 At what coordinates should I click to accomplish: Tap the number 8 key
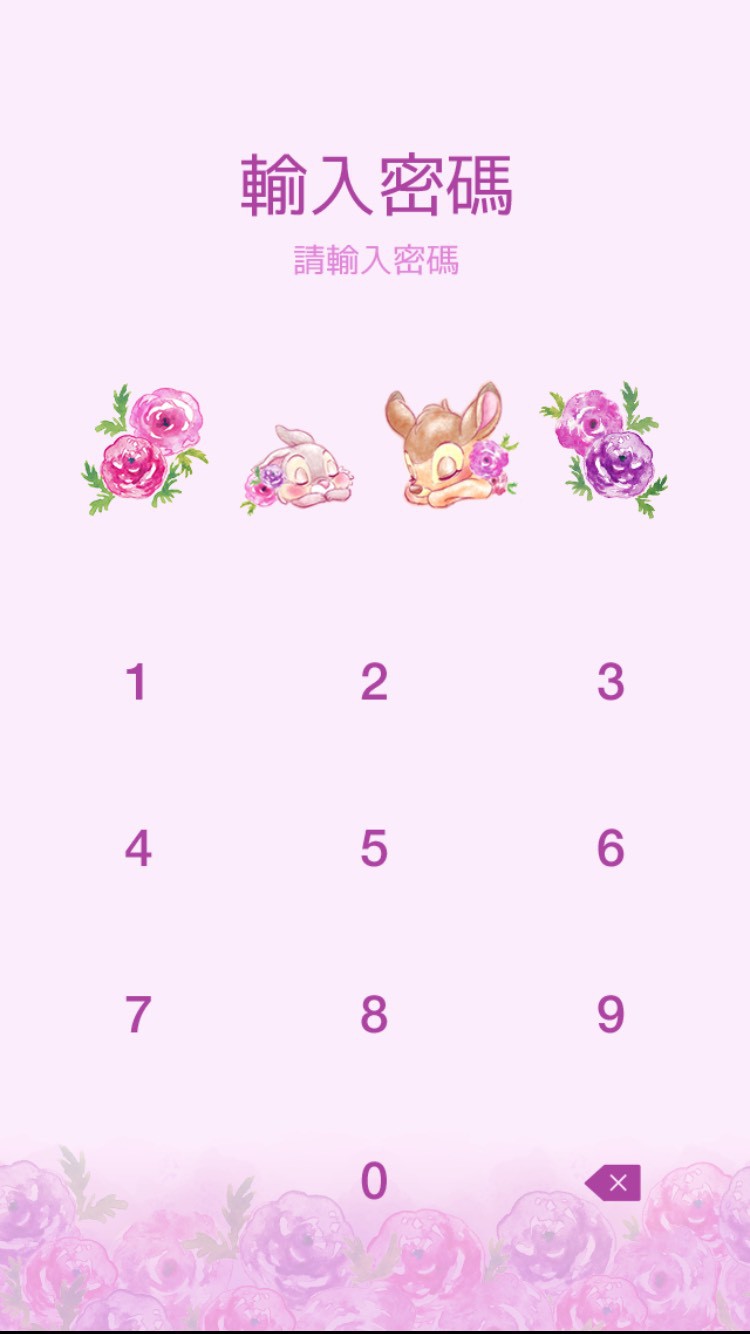click(x=374, y=1015)
